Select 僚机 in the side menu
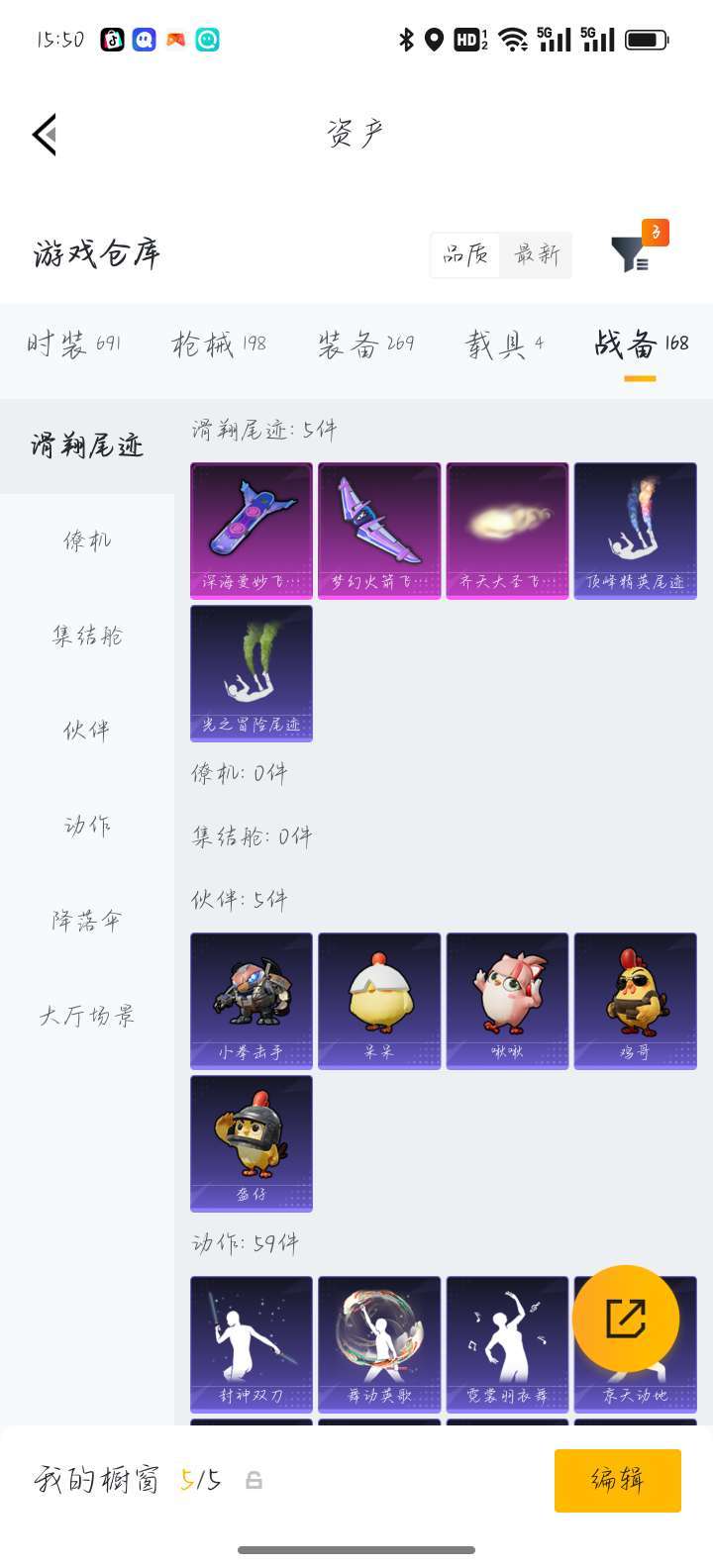Screen dimensions: 713x1568 tap(87, 540)
